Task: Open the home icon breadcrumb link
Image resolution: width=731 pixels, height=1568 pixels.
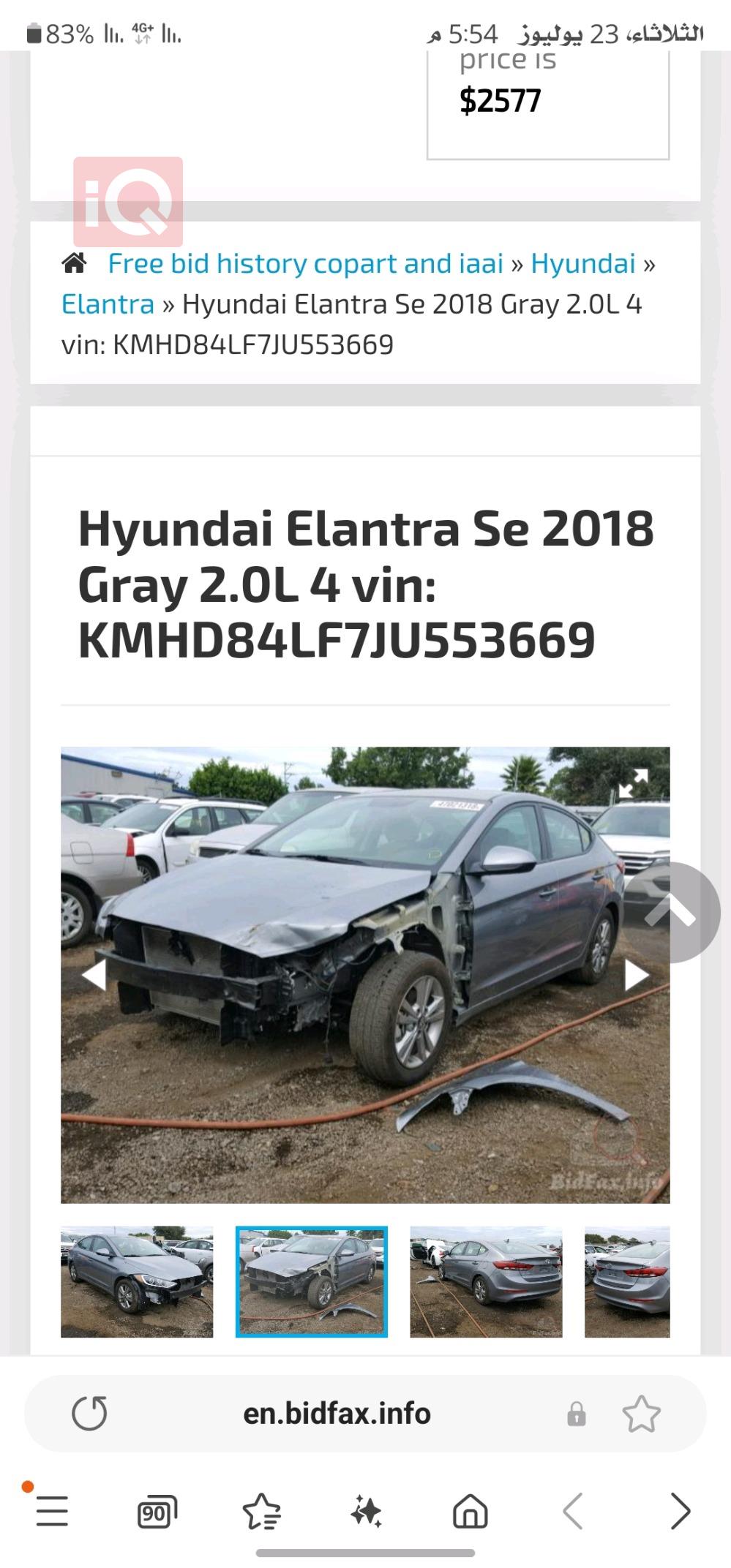Action: 74,263
